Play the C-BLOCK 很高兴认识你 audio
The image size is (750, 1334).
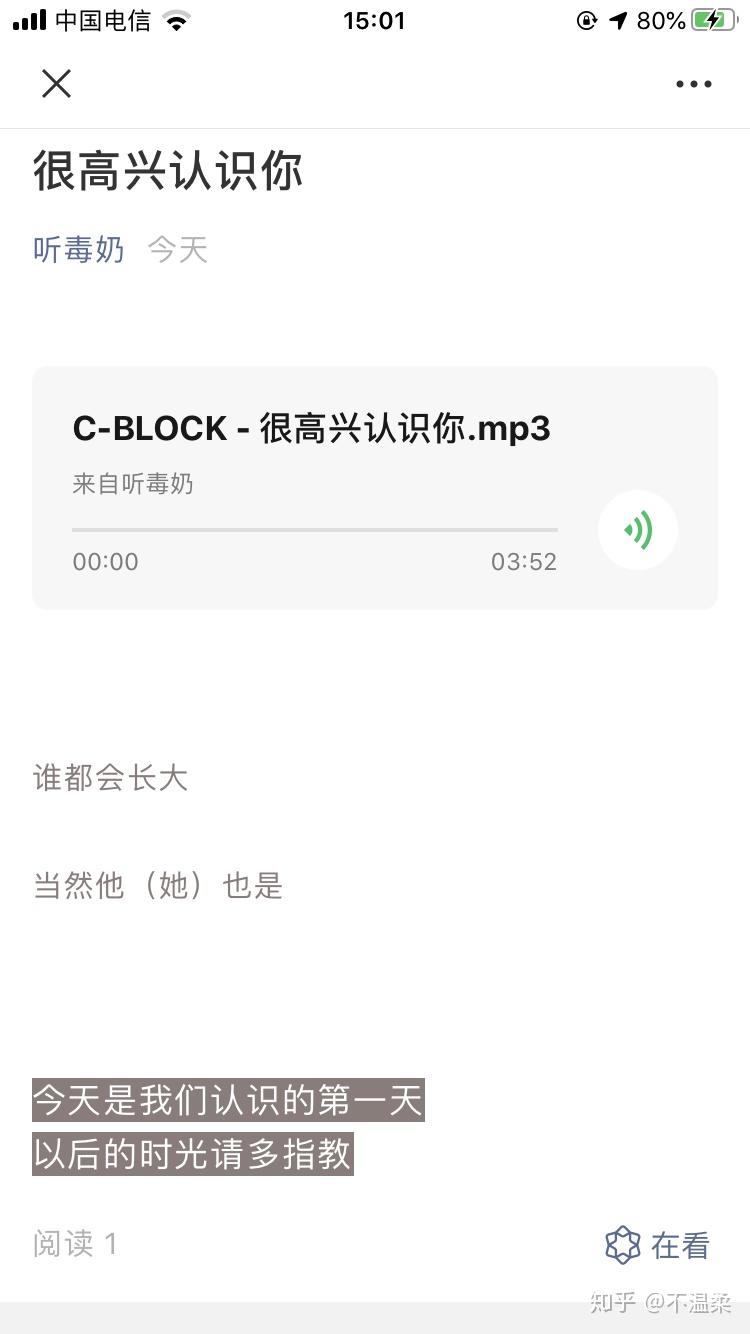point(638,530)
